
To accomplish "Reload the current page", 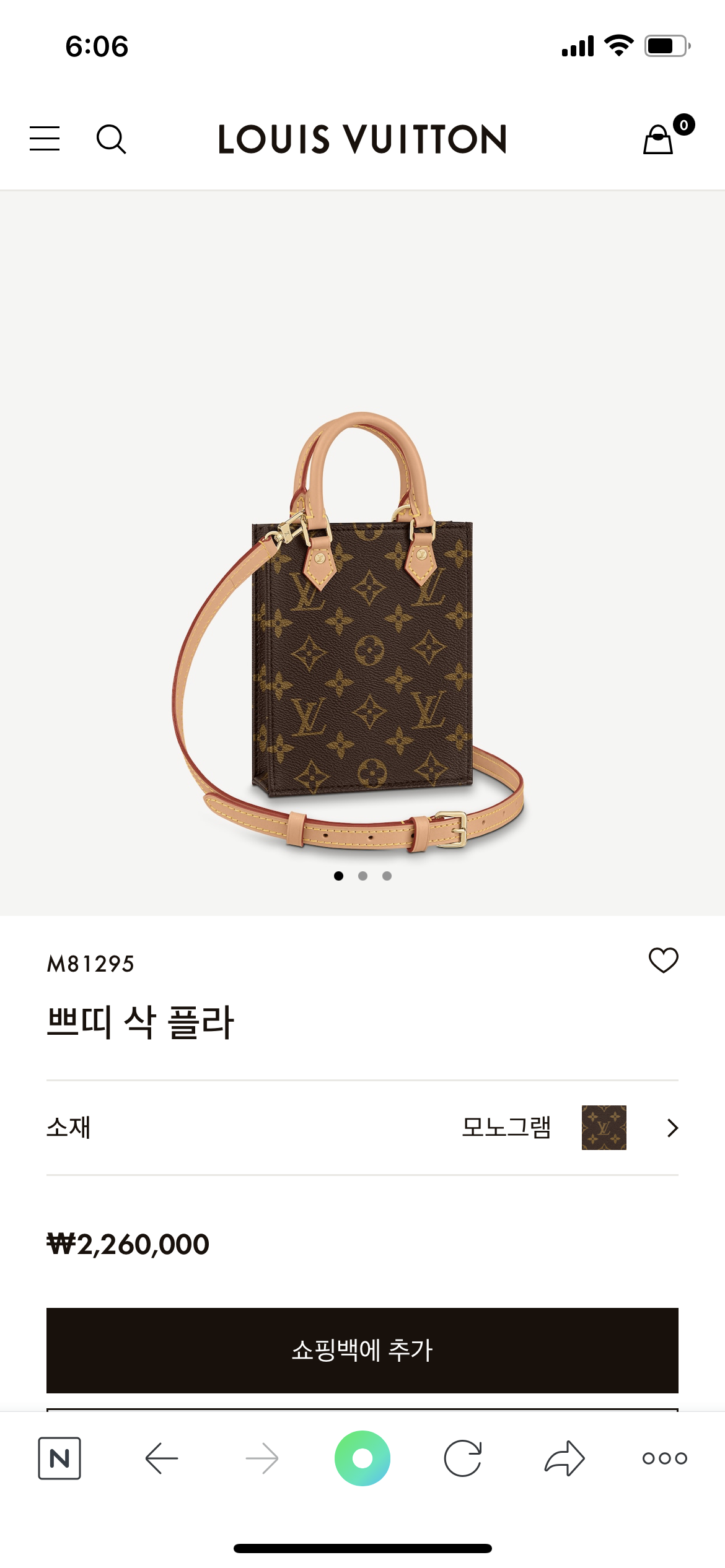I will pos(463,1458).
